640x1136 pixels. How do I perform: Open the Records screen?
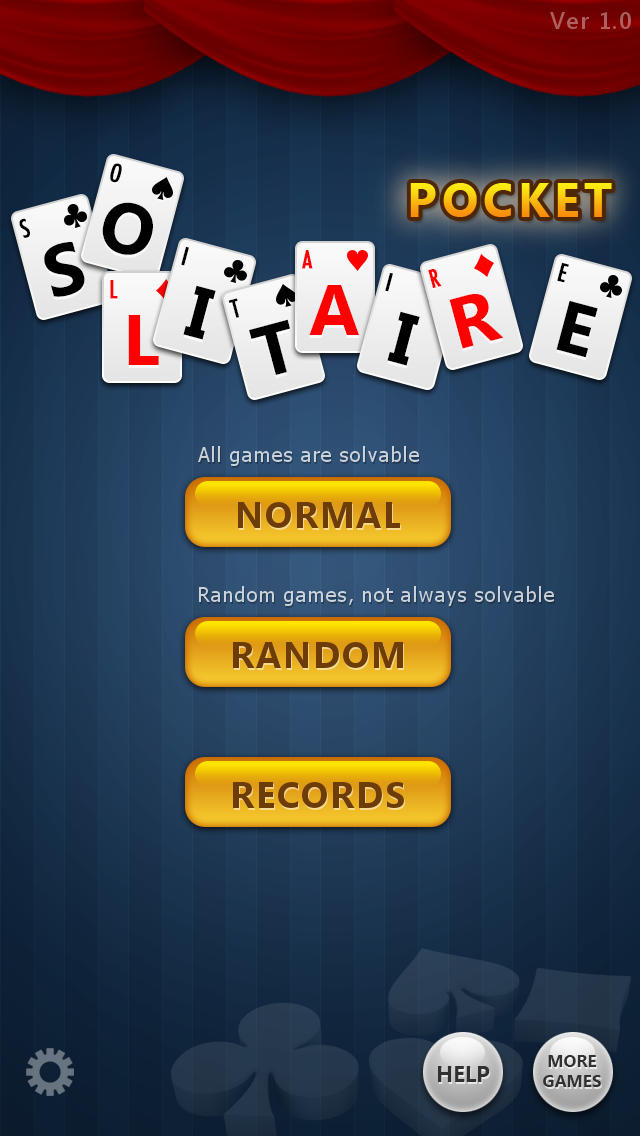click(318, 793)
